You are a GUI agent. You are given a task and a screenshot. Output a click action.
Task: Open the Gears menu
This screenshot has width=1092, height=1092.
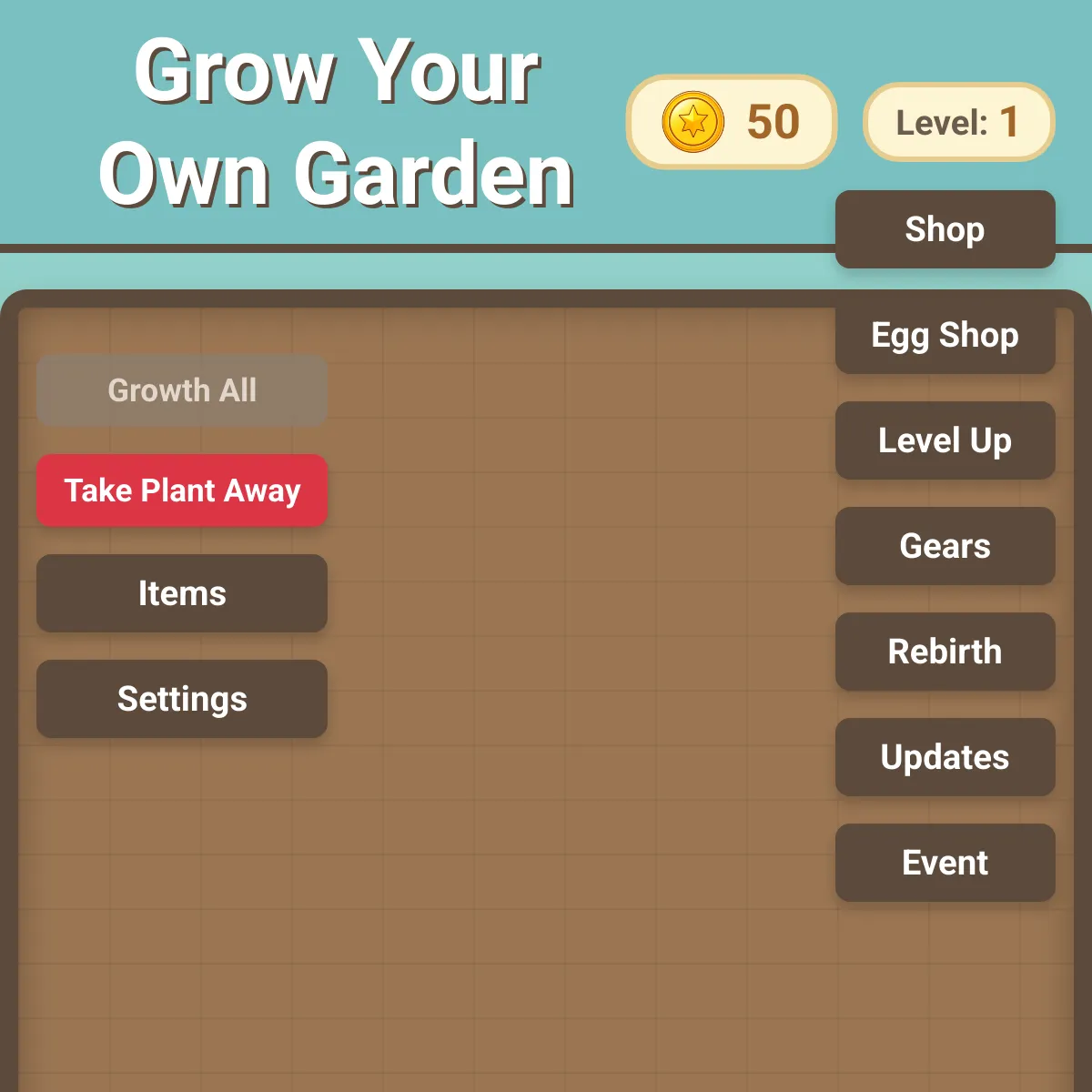(945, 546)
